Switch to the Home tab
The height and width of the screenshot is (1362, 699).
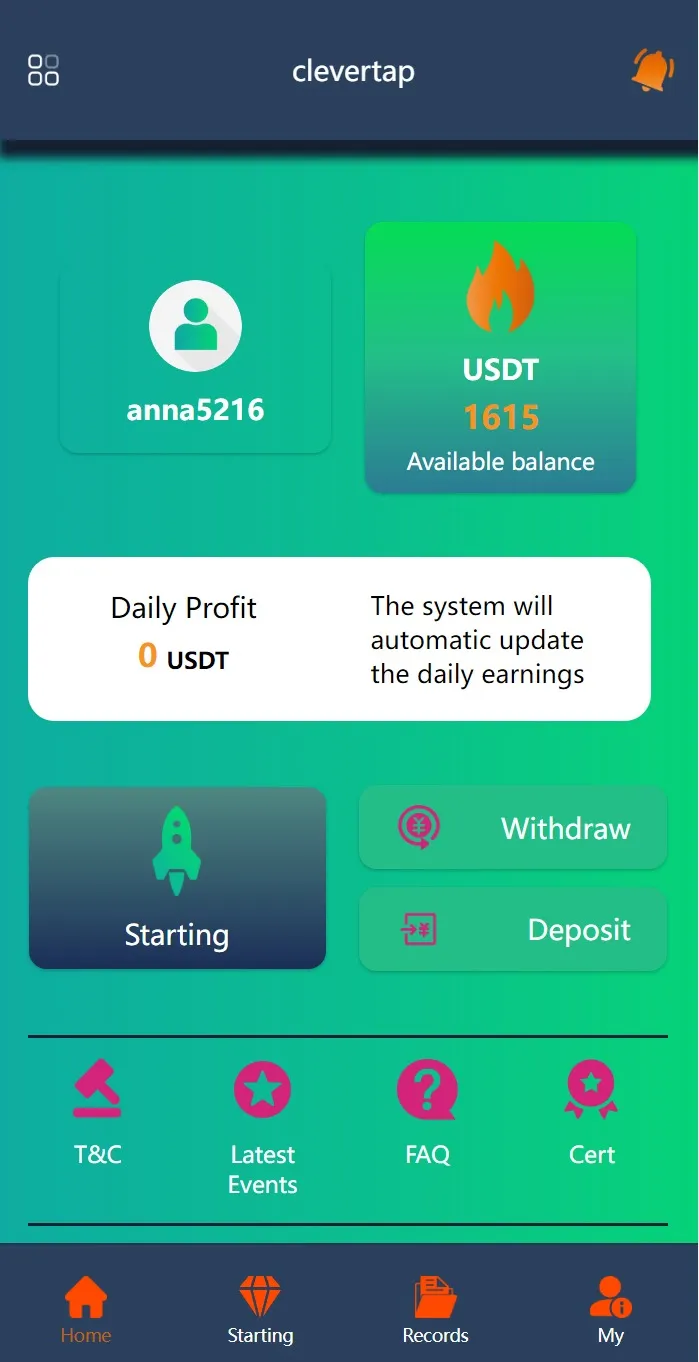[86, 1310]
